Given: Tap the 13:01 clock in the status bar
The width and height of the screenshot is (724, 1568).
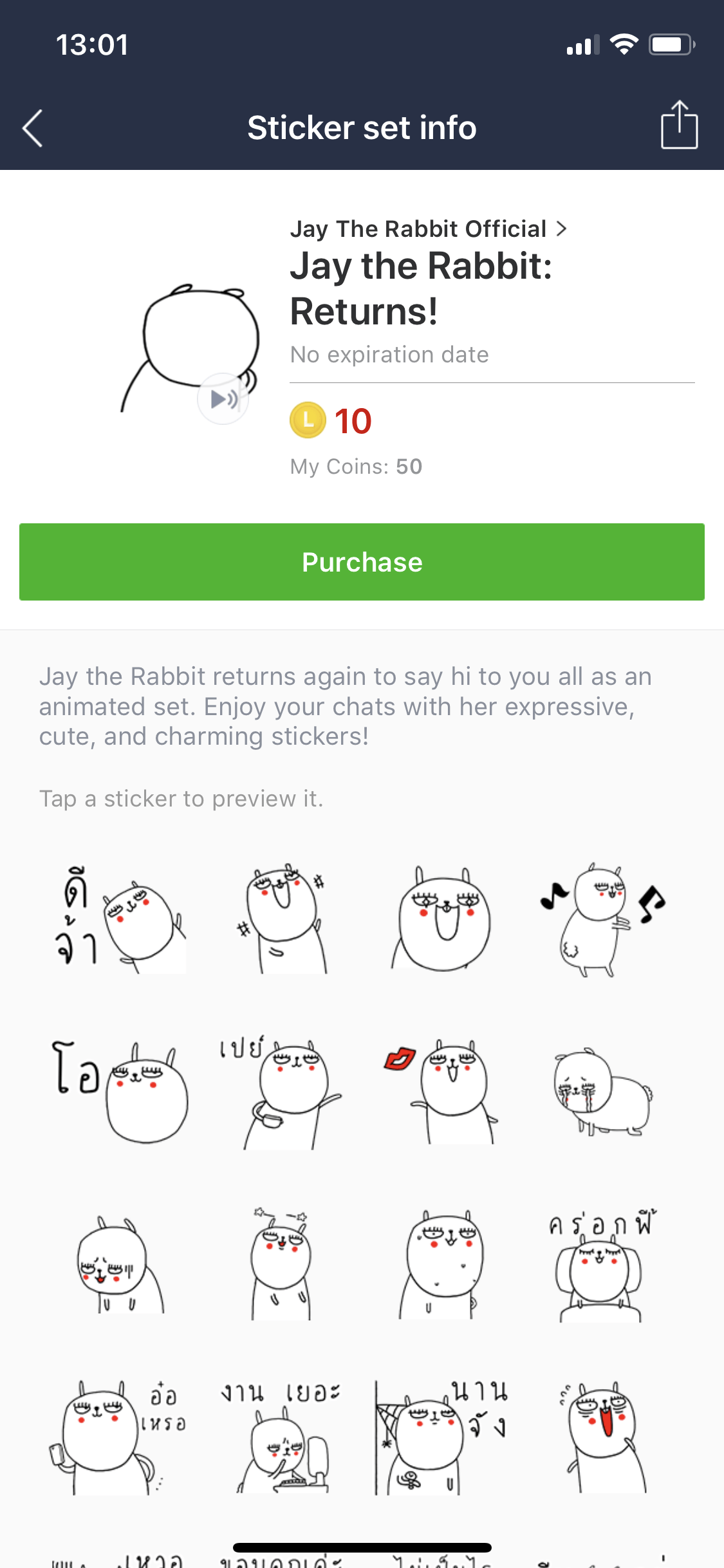Looking at the screenshot, I should (x=90, y=44).
